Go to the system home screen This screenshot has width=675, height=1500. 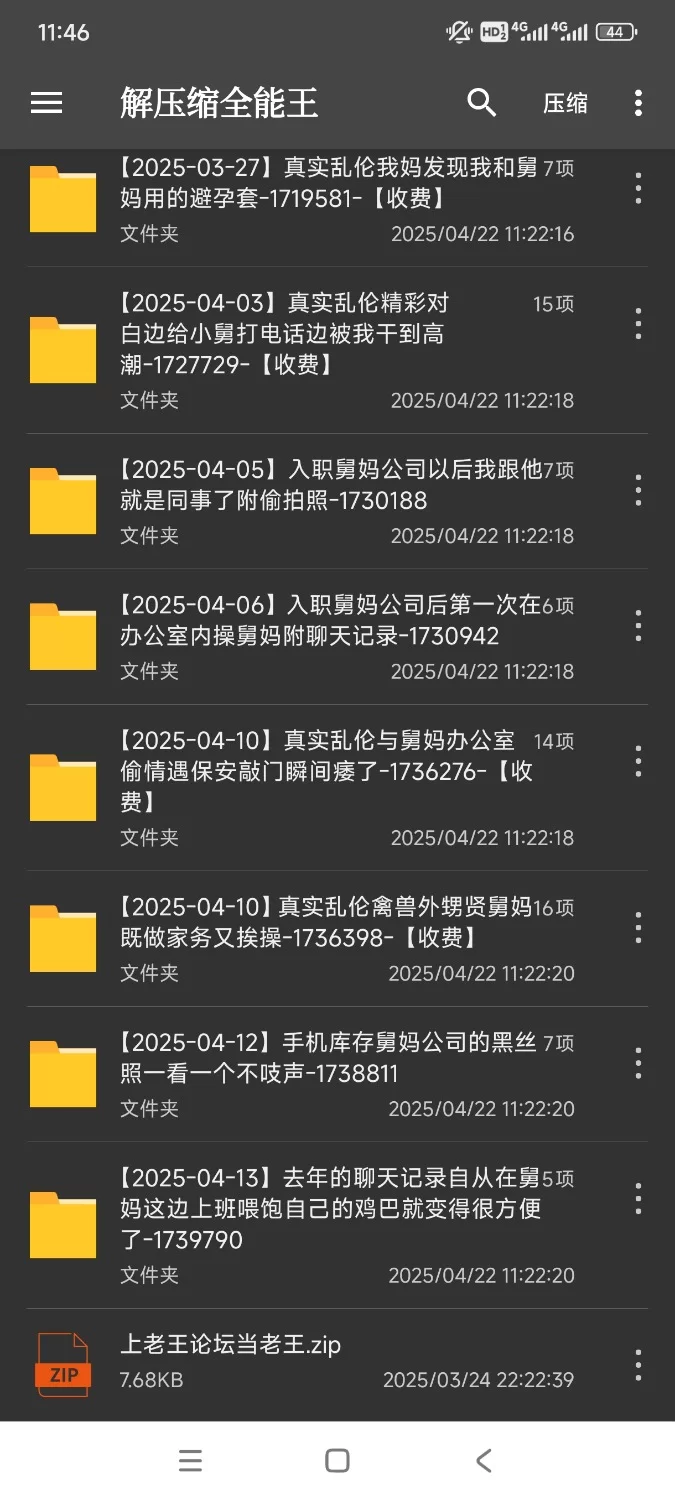point(338,1461)
